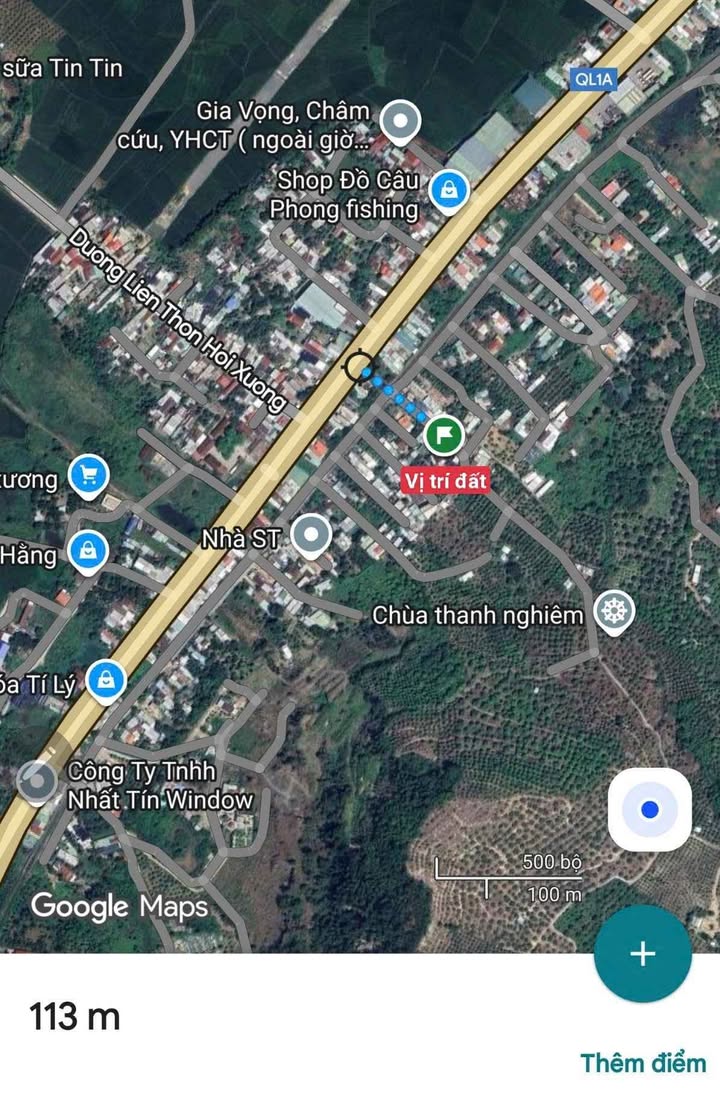Tap the Thêm điểm link

click(x=643, y=1063)
